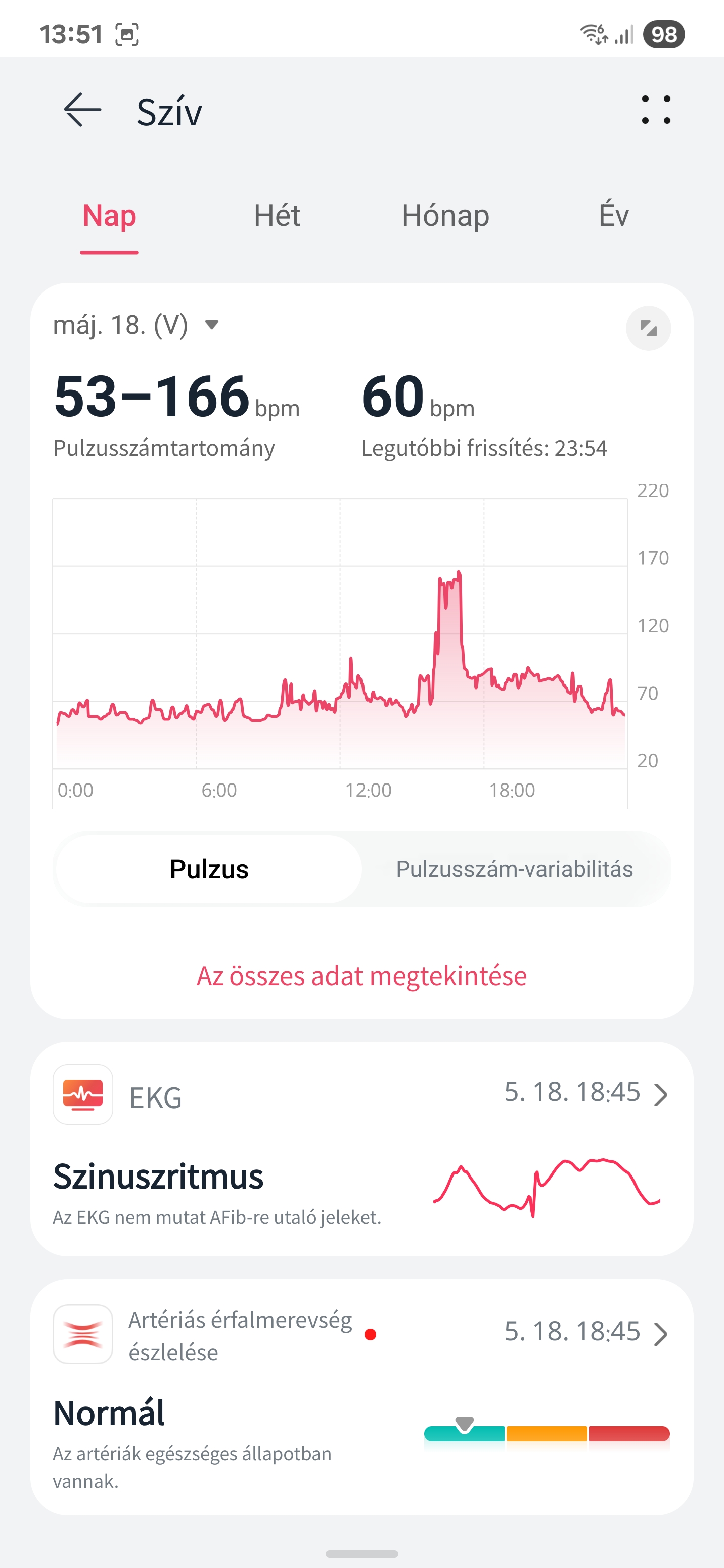Open the máj. 18. date picker dropdown

tap(136, 325)
